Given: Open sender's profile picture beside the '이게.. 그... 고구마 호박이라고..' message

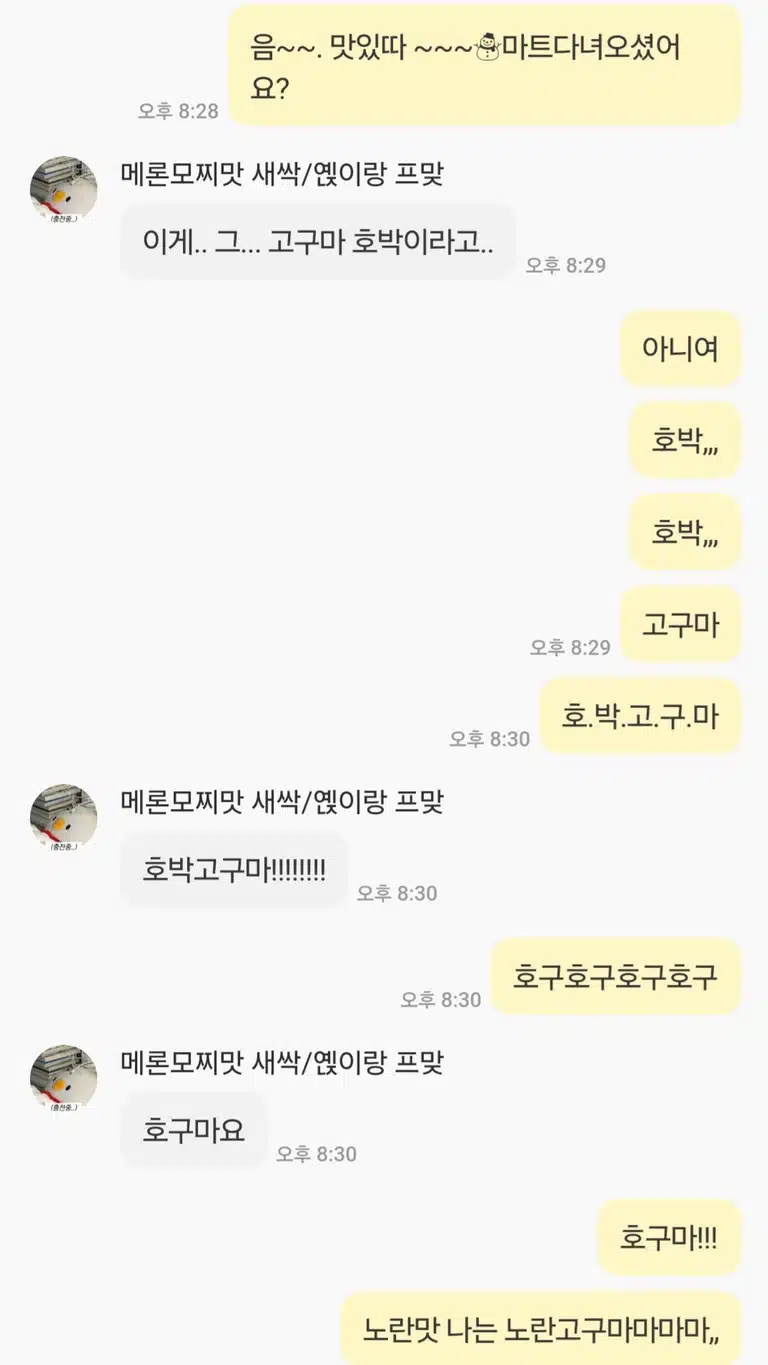Looking at the screenshot, I should coord(64,190).
